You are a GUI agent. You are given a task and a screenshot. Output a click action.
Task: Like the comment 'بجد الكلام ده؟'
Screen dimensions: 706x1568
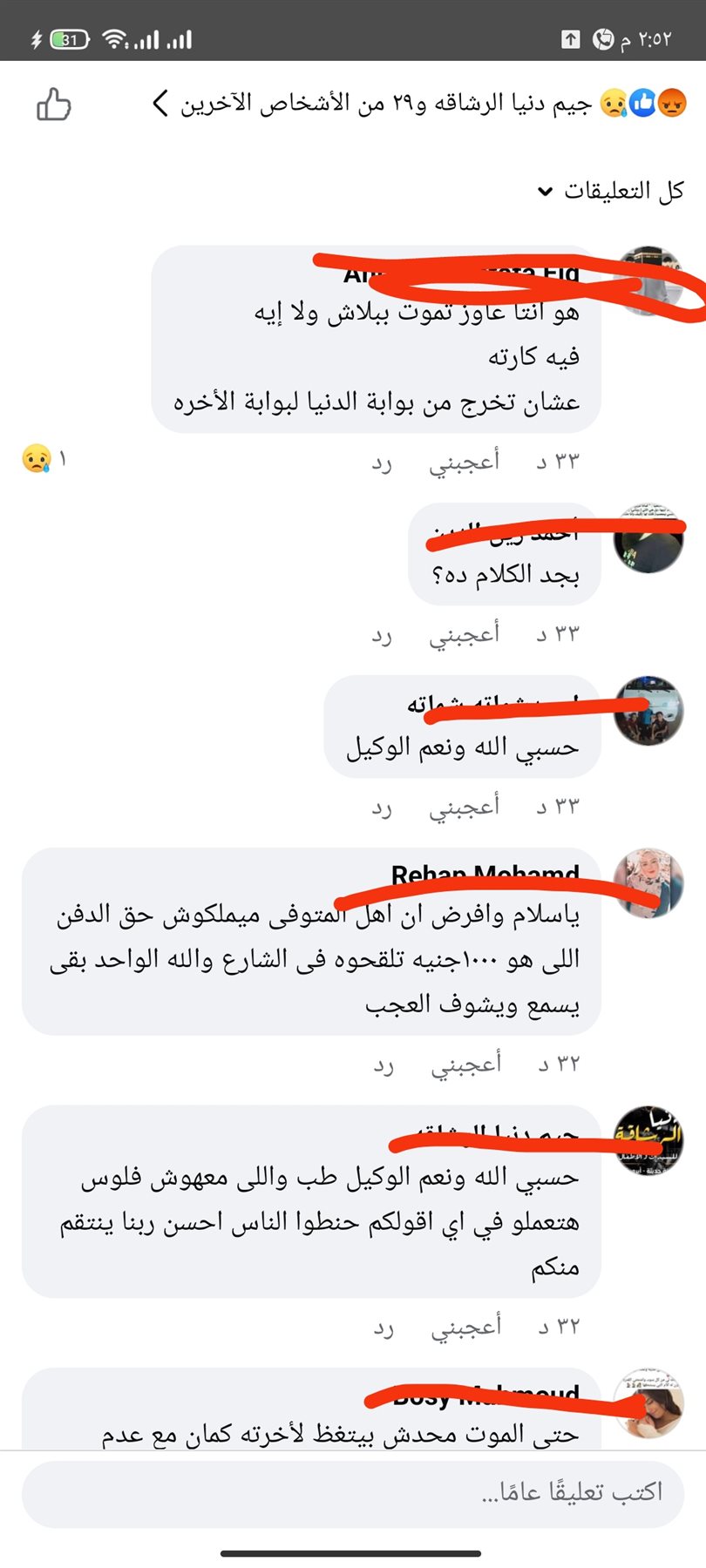[464, 633]
